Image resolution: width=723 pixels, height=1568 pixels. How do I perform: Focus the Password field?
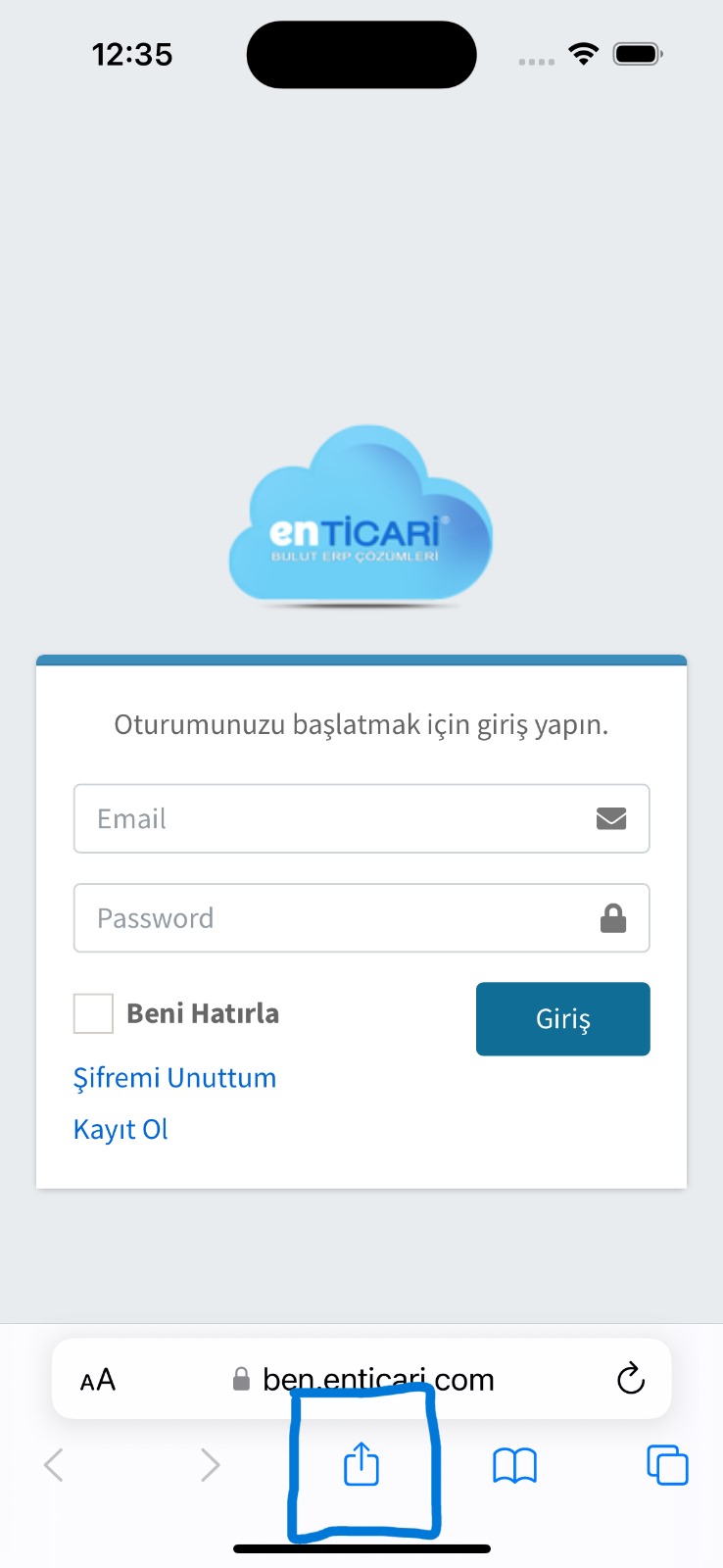click(x=333, y=918)
